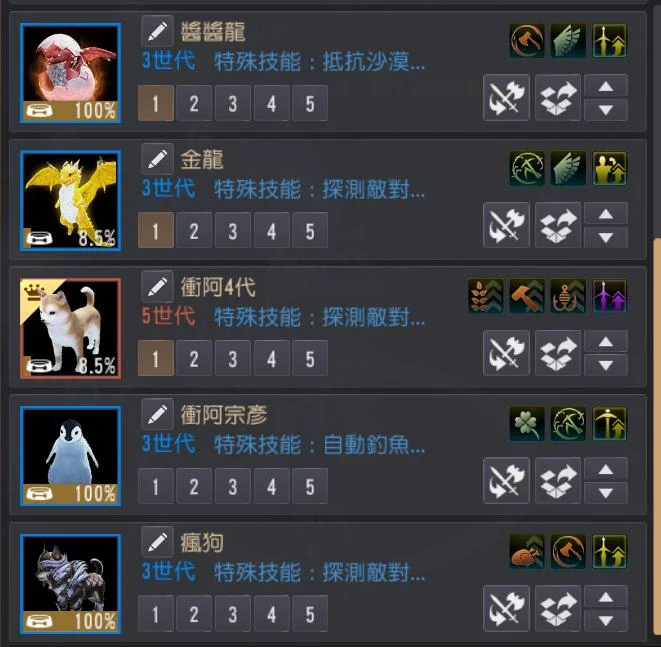661x647 pixels.
Task: Tap the skill-change icon for 瘋狗
Action: 506,609
